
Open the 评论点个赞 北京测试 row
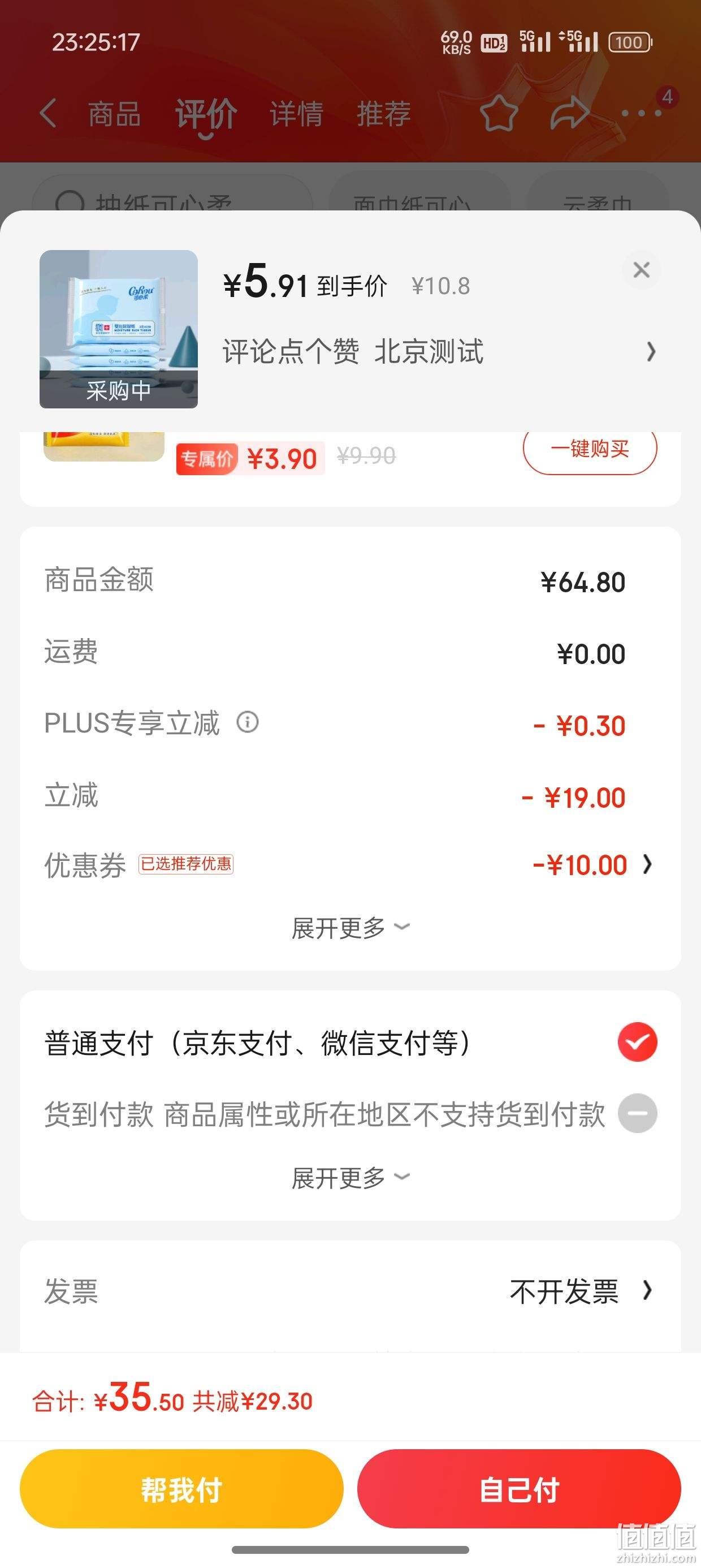click(439, 351)
